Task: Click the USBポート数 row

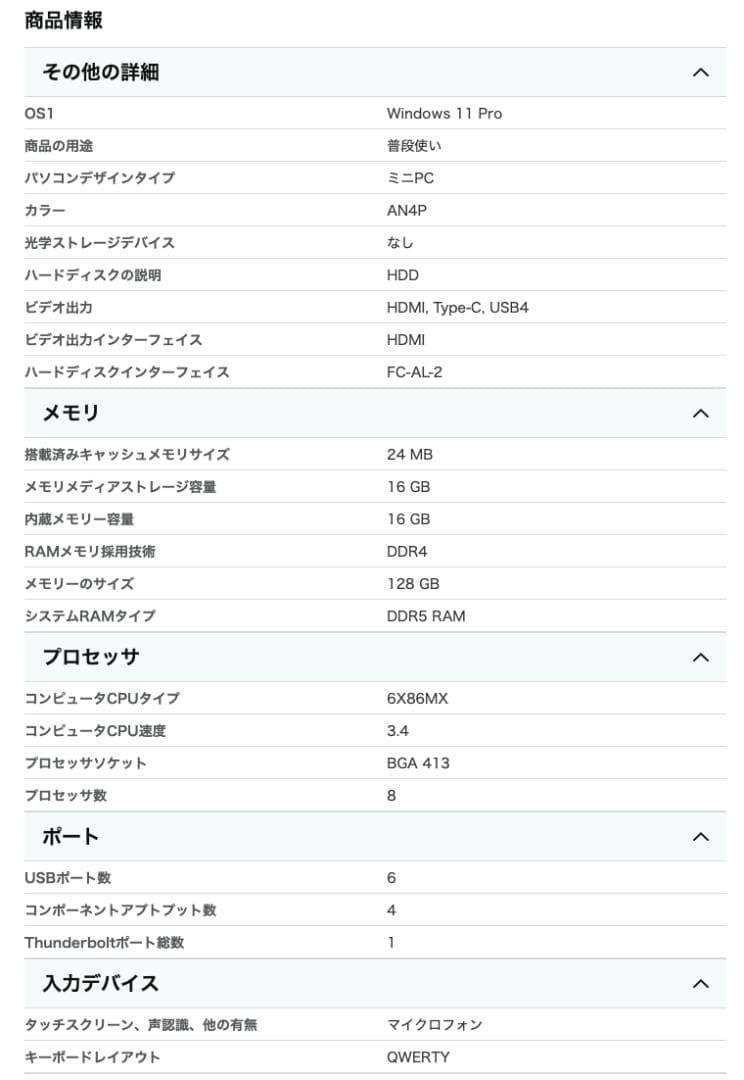Action: (x=200, y=877)
